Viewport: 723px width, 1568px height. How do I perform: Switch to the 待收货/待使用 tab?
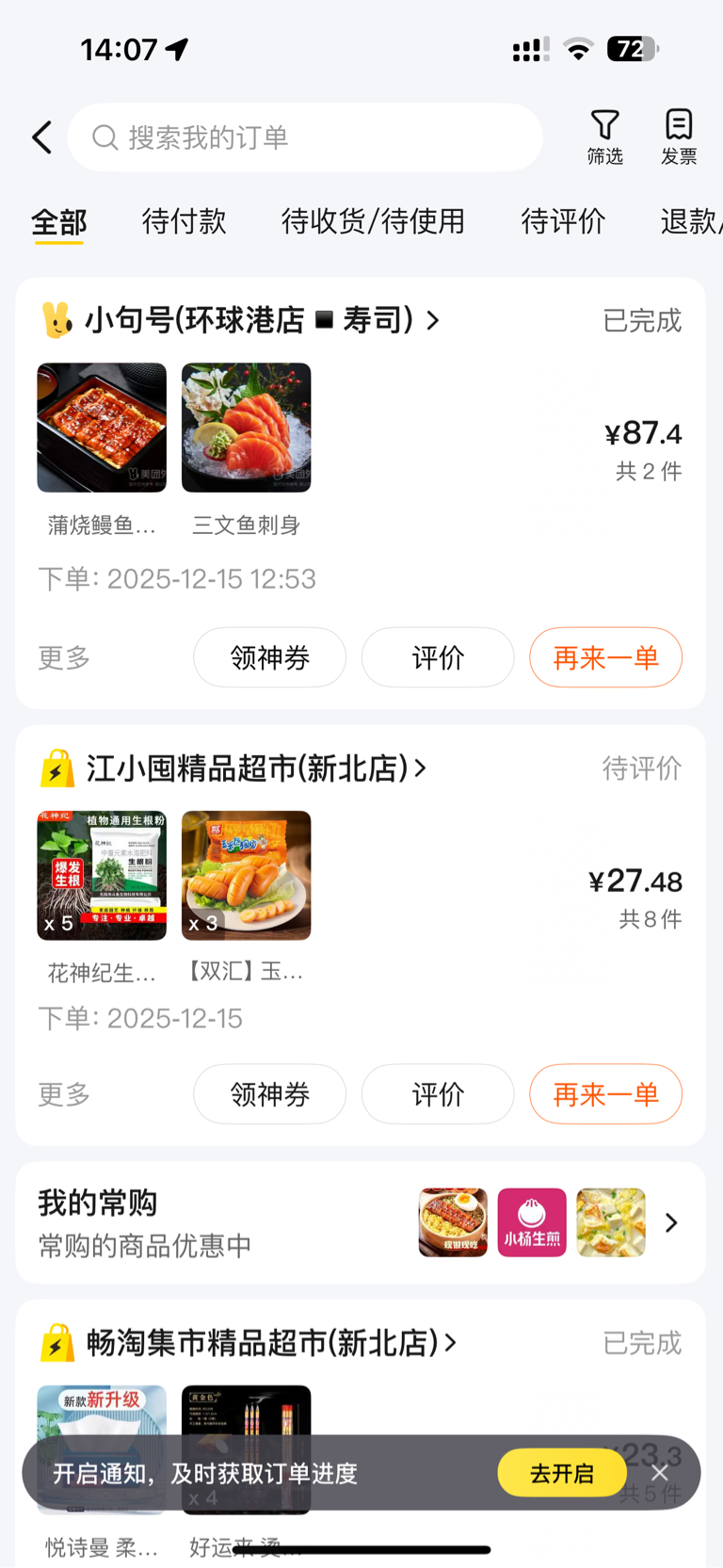pyautogui.click(x=373, y=221)
